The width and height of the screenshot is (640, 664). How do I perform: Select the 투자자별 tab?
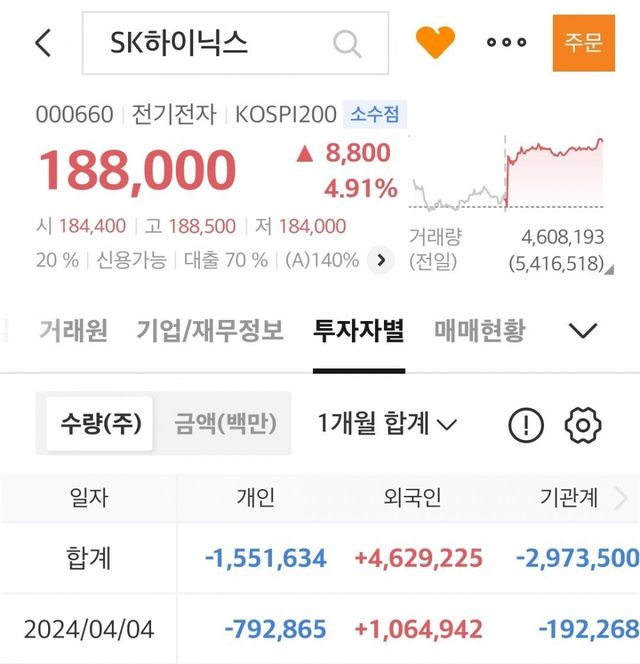tap(359, 330)
